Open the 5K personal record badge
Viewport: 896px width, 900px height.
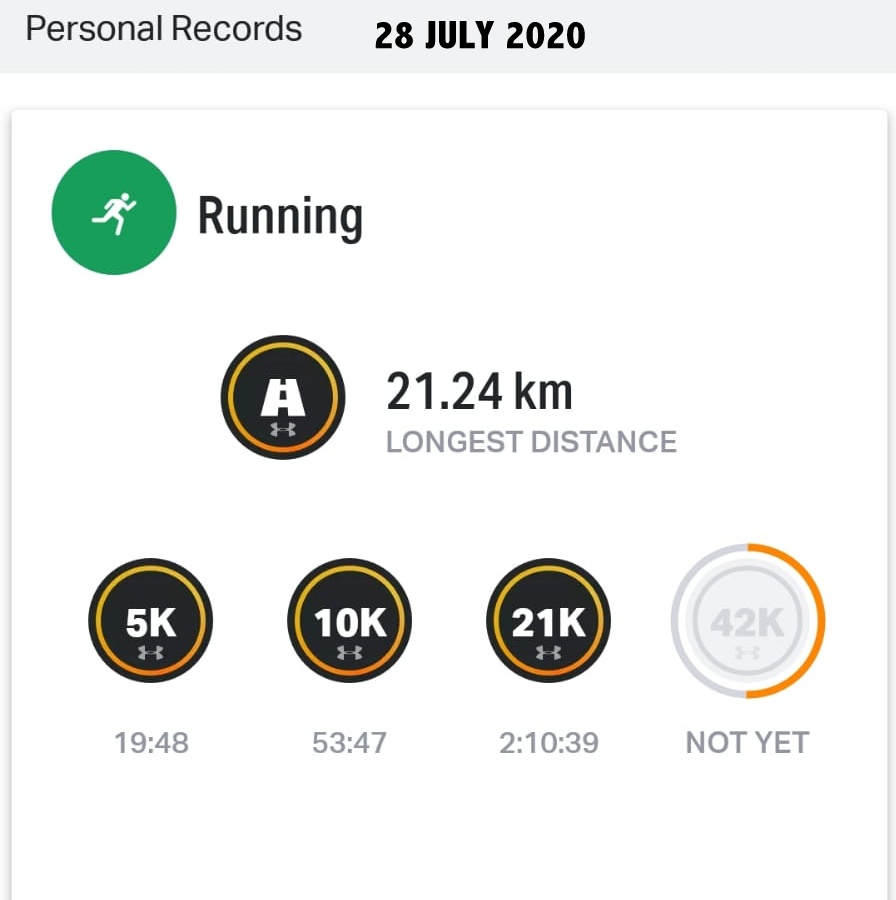[150, 621]
